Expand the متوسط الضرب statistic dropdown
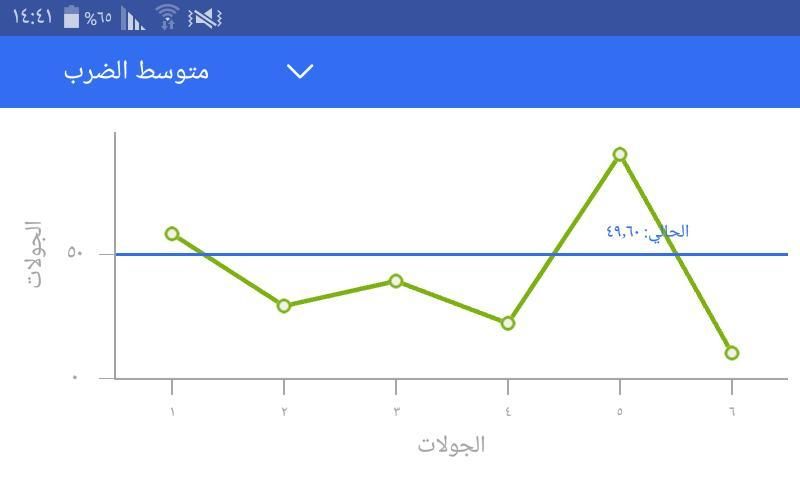This screenshot has height=480, width=800. 299,71
